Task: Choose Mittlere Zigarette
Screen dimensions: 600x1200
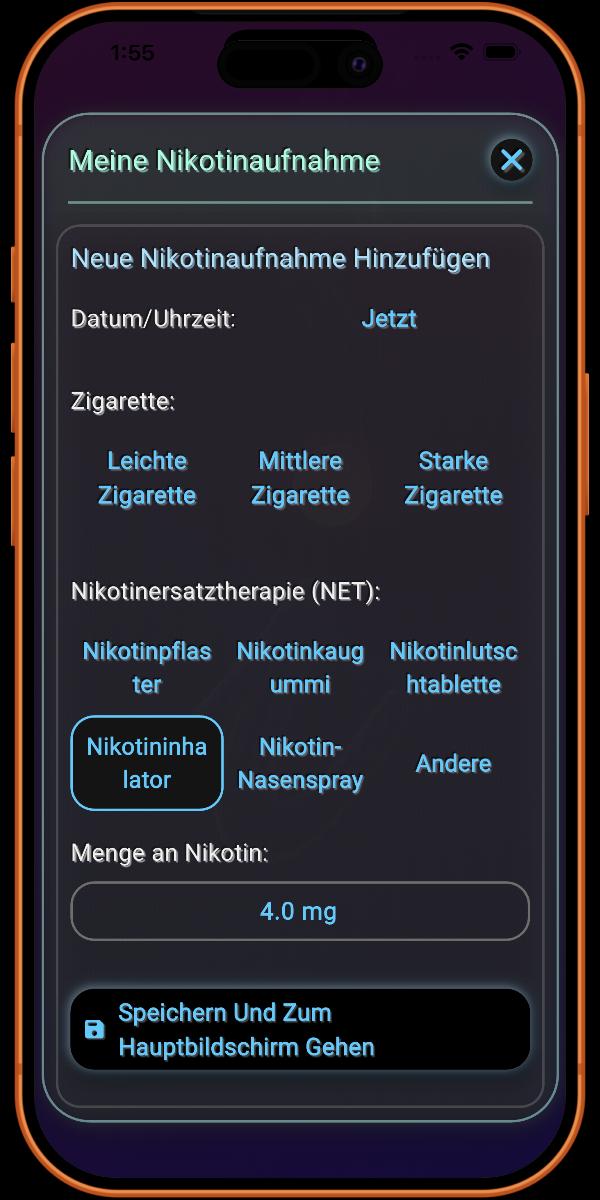Action: pos(300,478)
